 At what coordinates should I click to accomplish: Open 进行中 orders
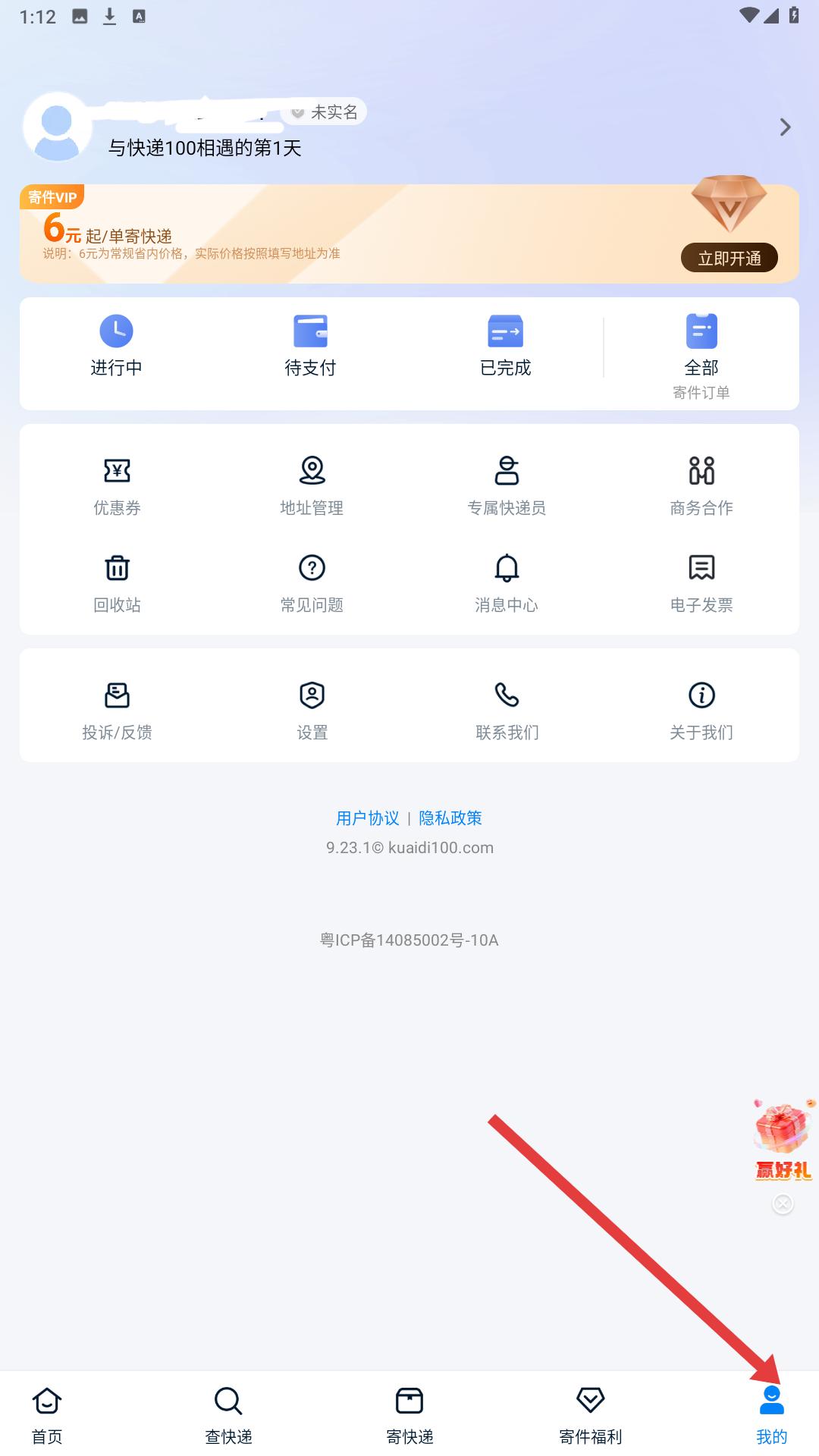tap(116, 346)
